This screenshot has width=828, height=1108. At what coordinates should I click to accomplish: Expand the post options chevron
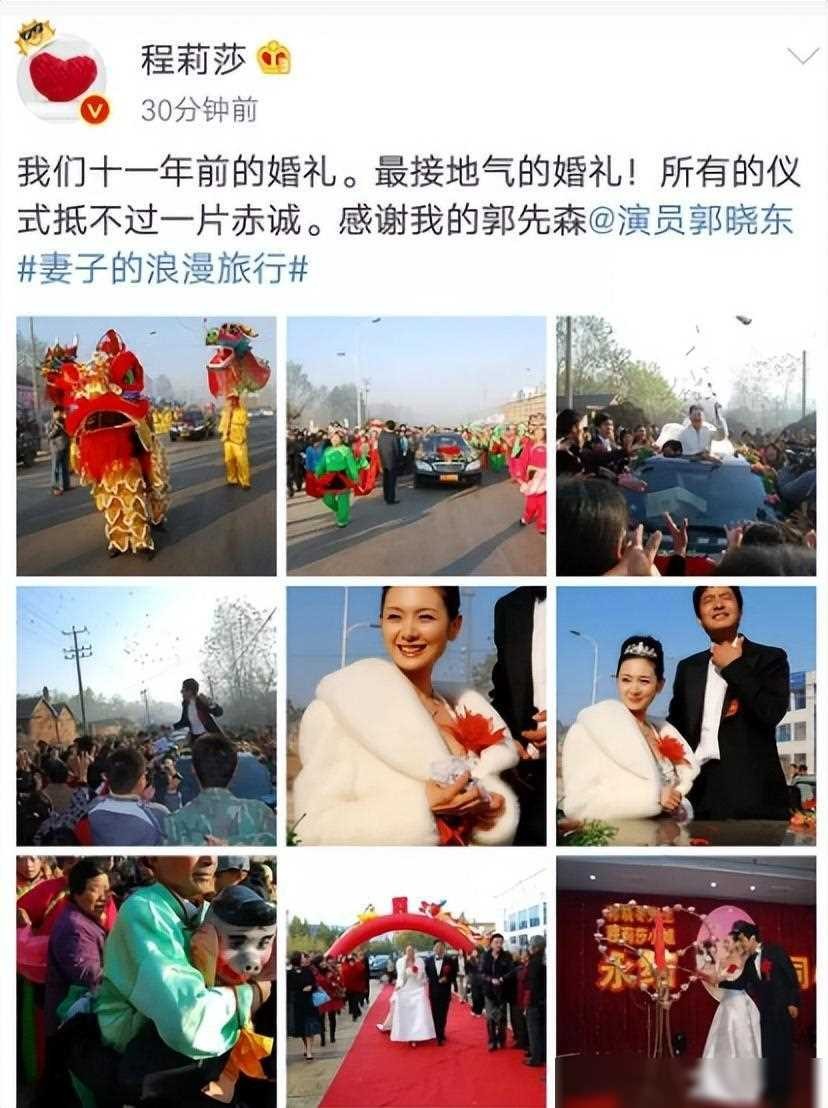pyautogui.click(x=802, y=56)
